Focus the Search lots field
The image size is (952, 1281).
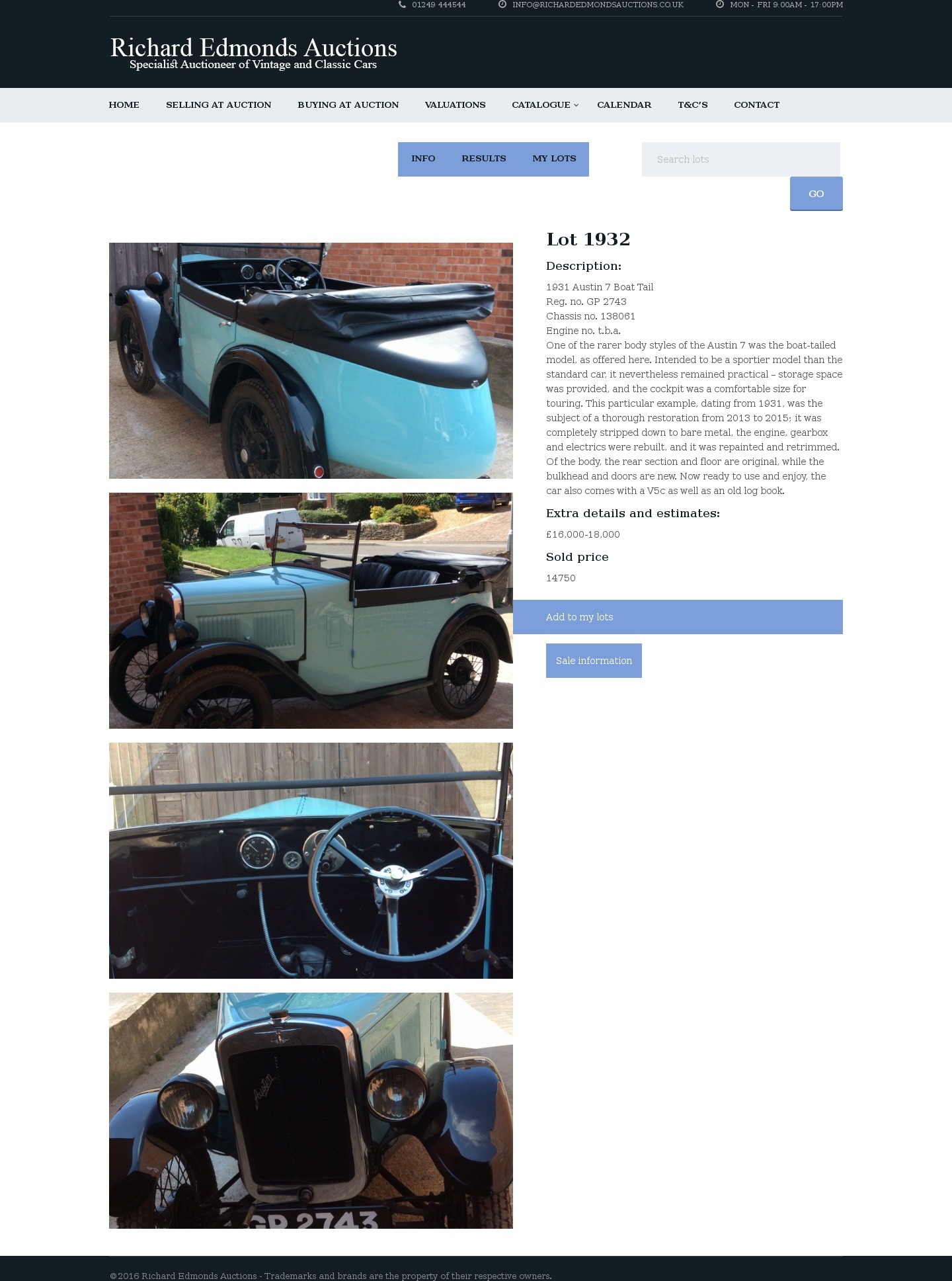(x=740, y=159)
